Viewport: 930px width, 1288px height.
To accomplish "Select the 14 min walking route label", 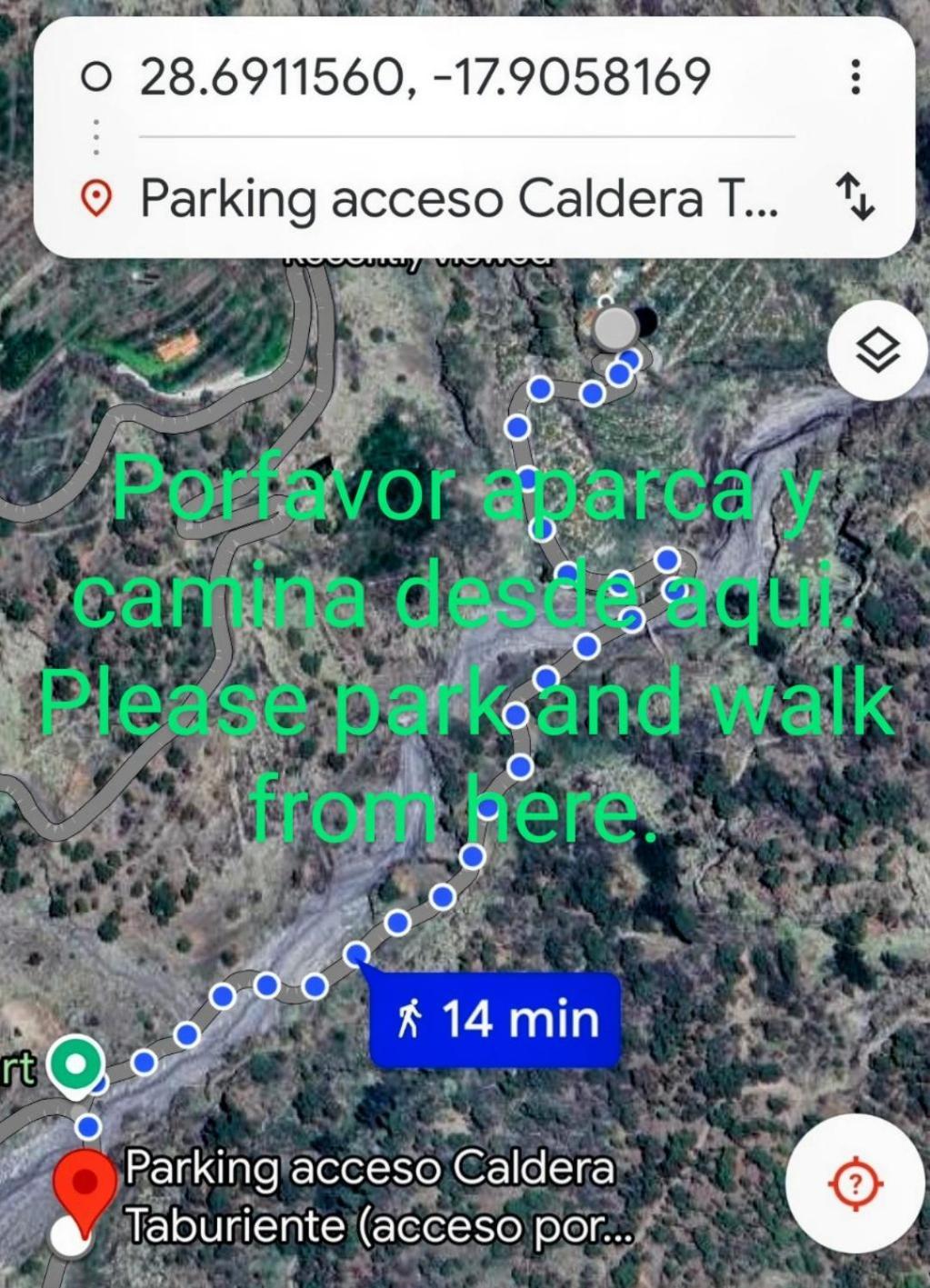I will pos(496,1019).
